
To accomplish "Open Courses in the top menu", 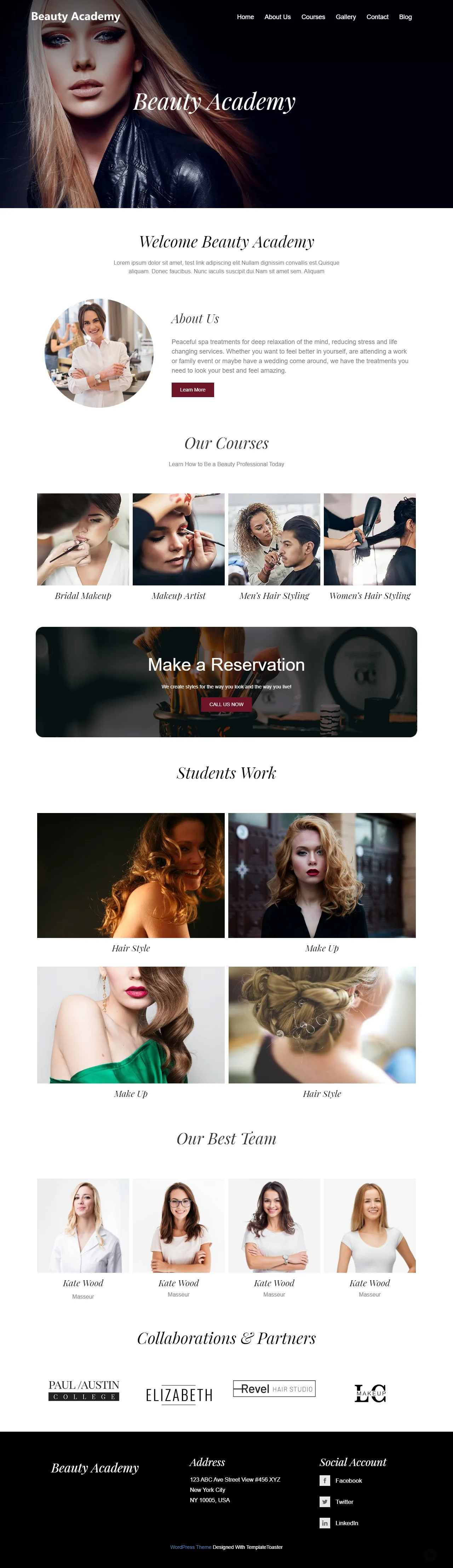I will pos(313,17).
